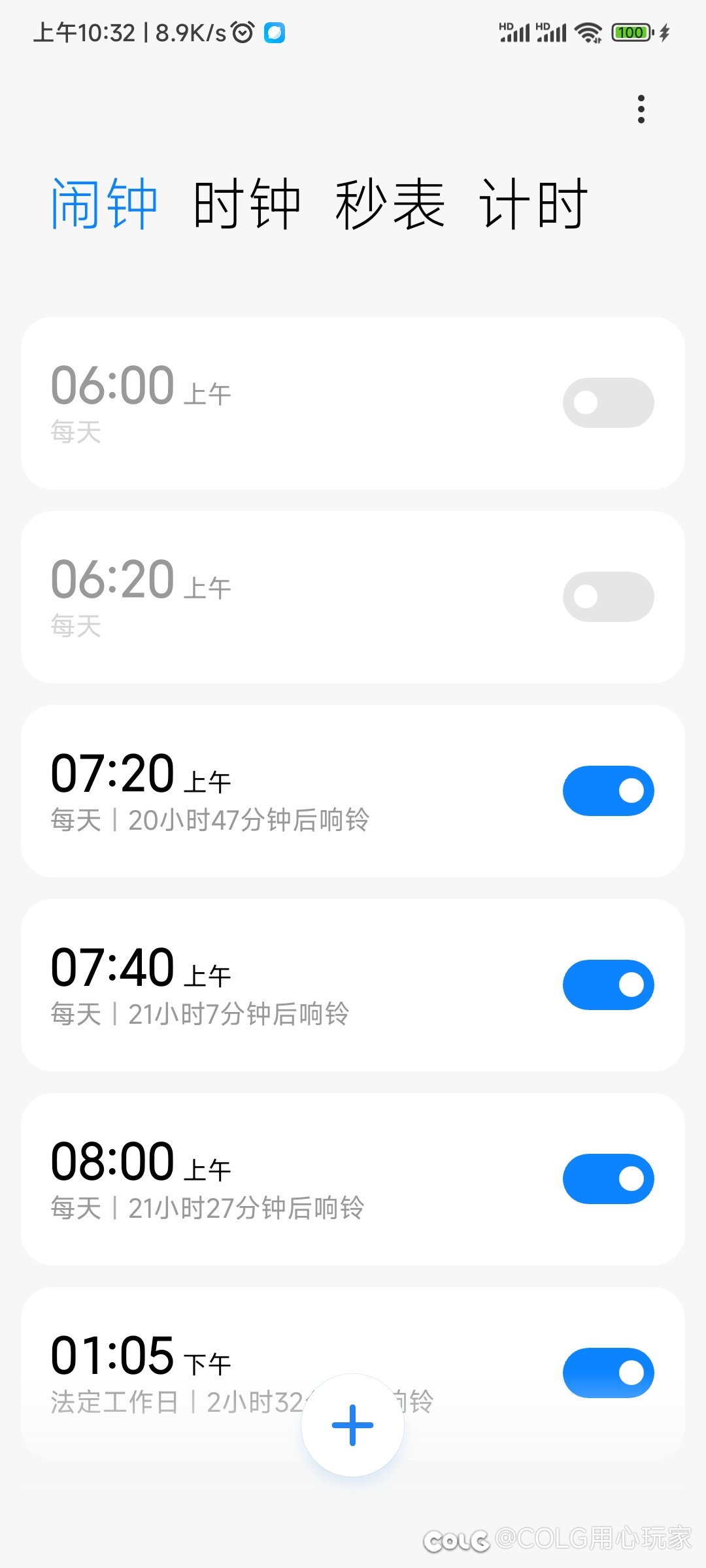Enable the 06:20 上午 alarm switch
Viewport: 706px width, 1568px height.
coord(608,596)
